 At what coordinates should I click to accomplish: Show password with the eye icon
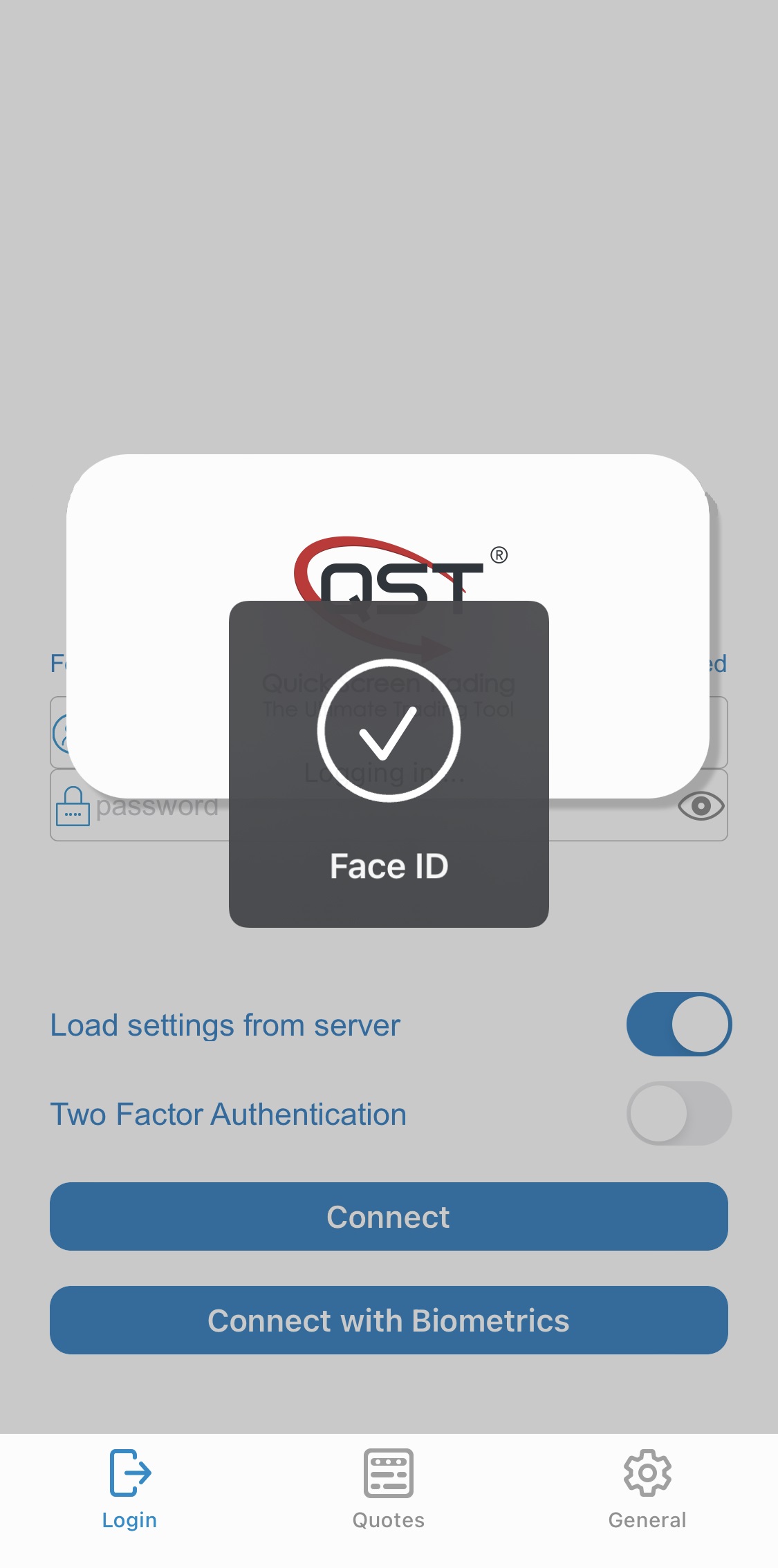(701, 806)
